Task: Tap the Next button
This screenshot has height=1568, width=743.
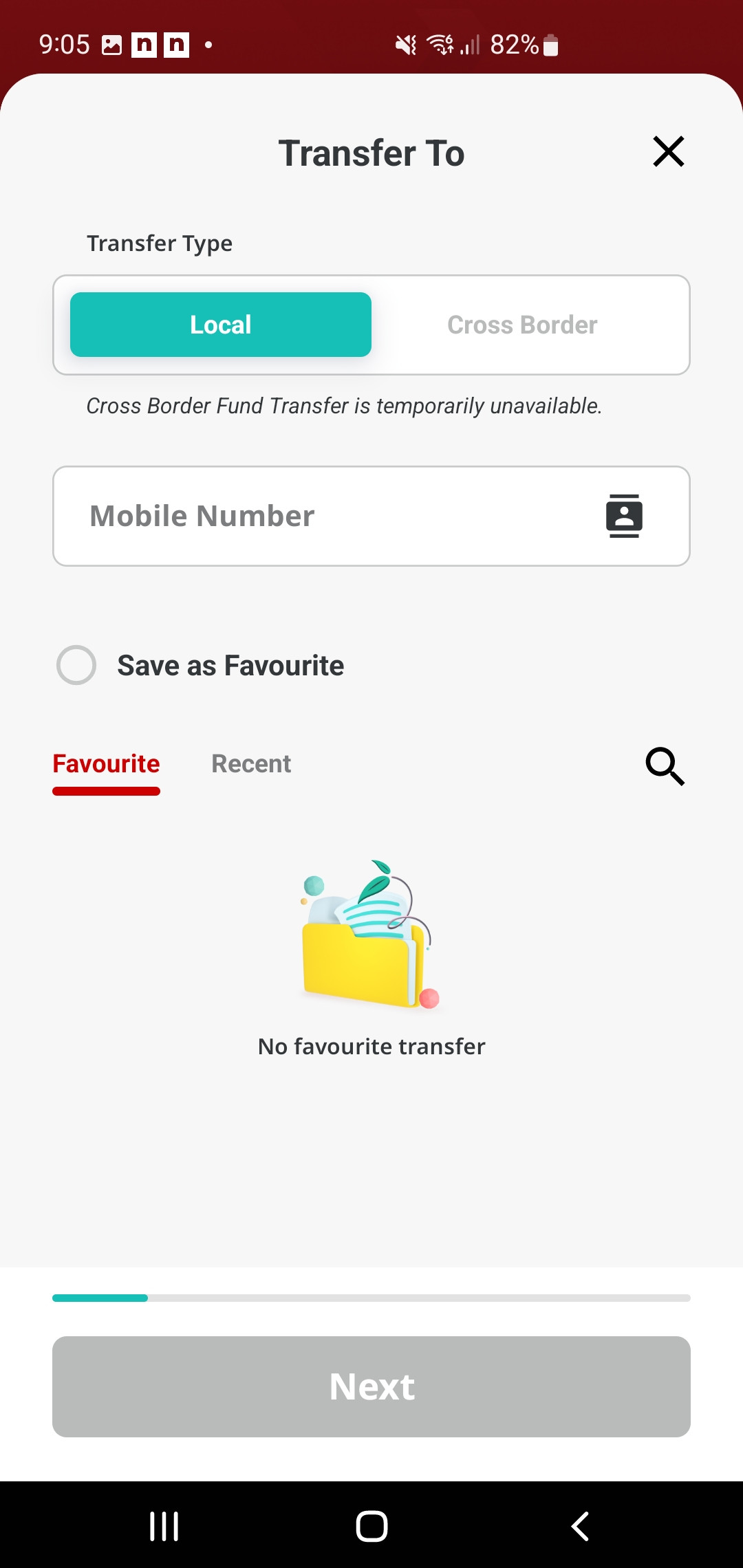Action: pos(371,1386)
